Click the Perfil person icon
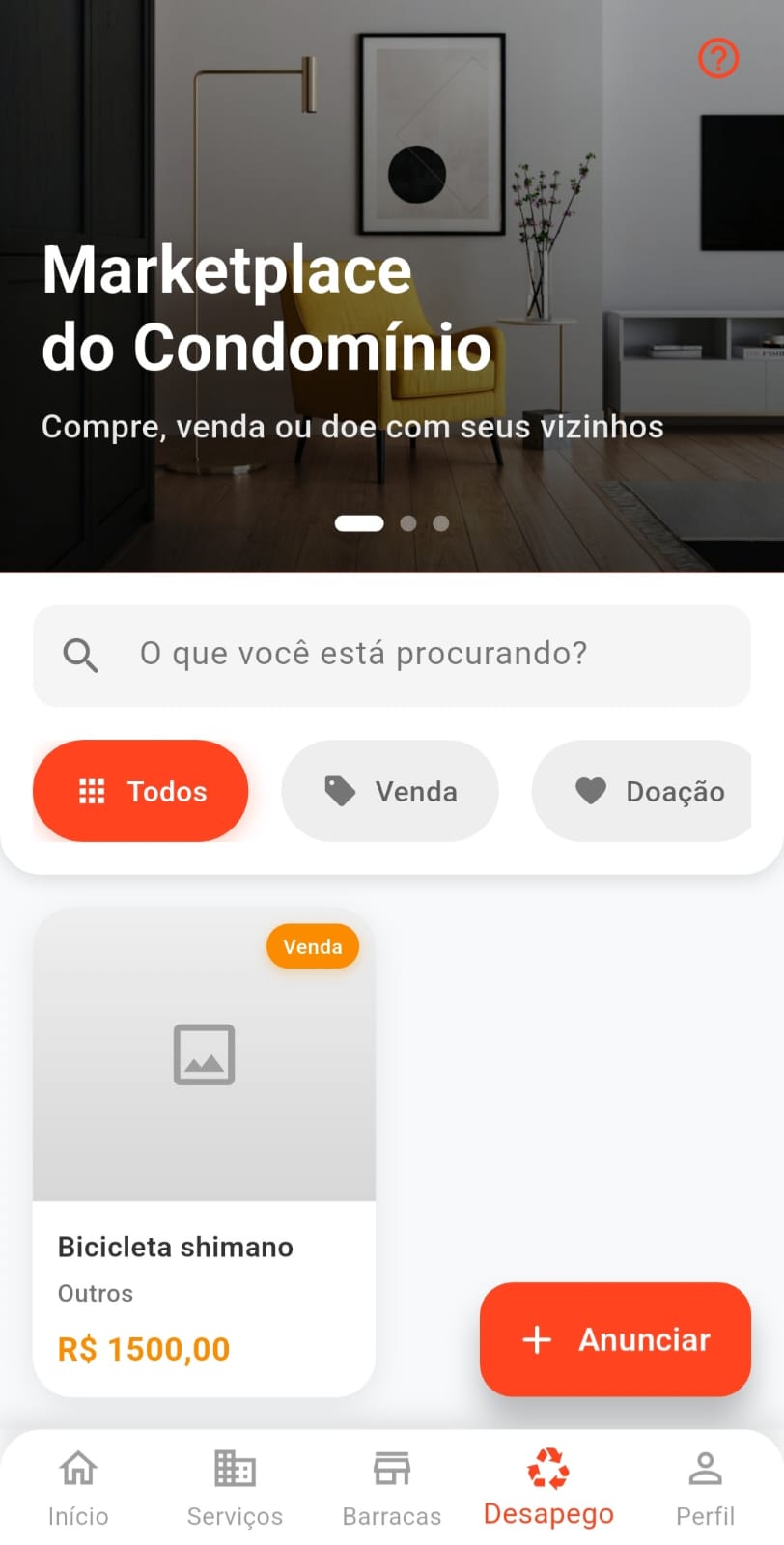Viewport: 784px width, 1545px height. coord(705,1469)
